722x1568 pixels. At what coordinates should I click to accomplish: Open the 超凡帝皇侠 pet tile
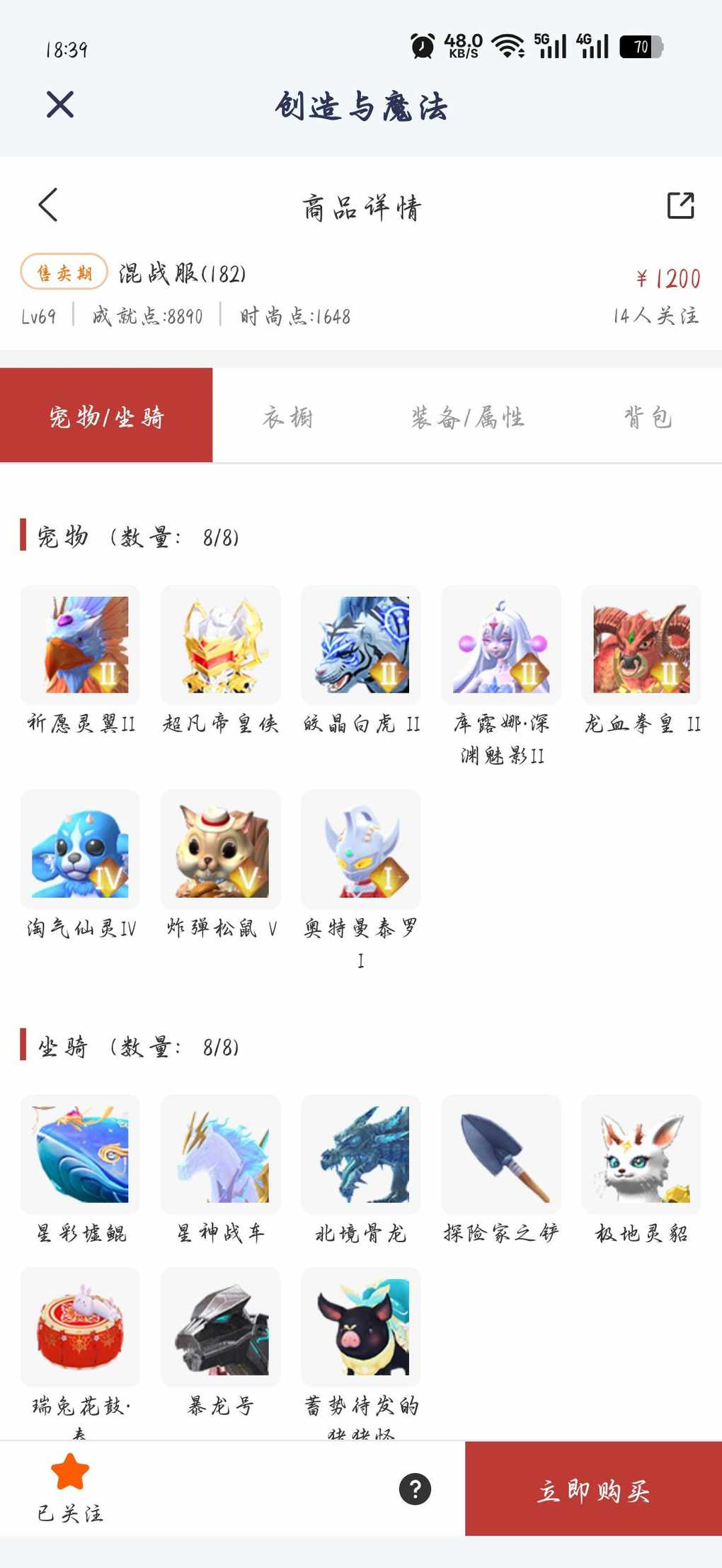click(x=220, y=645)
